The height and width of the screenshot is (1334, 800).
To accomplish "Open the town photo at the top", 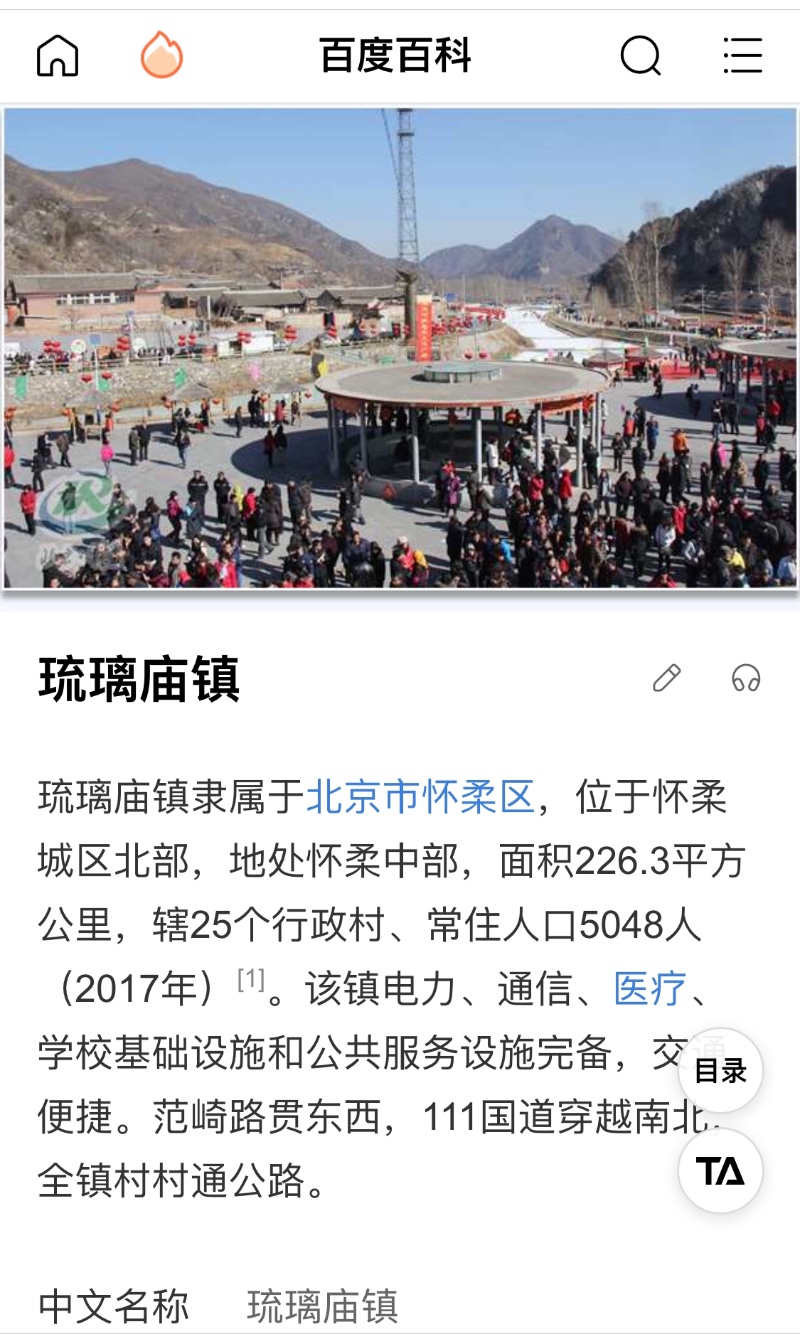I will tap(400, 348).
